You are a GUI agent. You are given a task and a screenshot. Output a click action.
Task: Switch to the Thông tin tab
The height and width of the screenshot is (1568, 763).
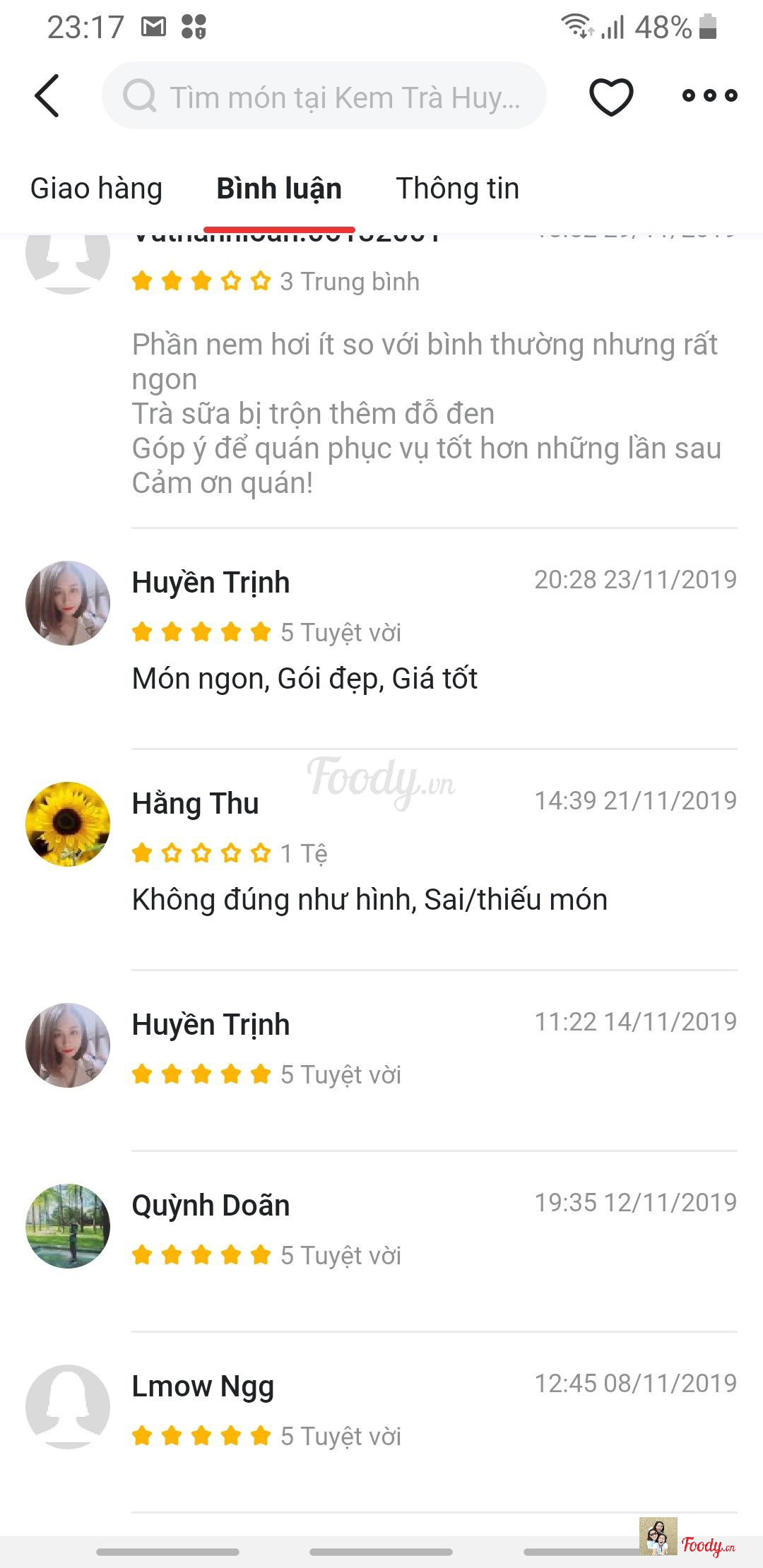pos(458,189)
